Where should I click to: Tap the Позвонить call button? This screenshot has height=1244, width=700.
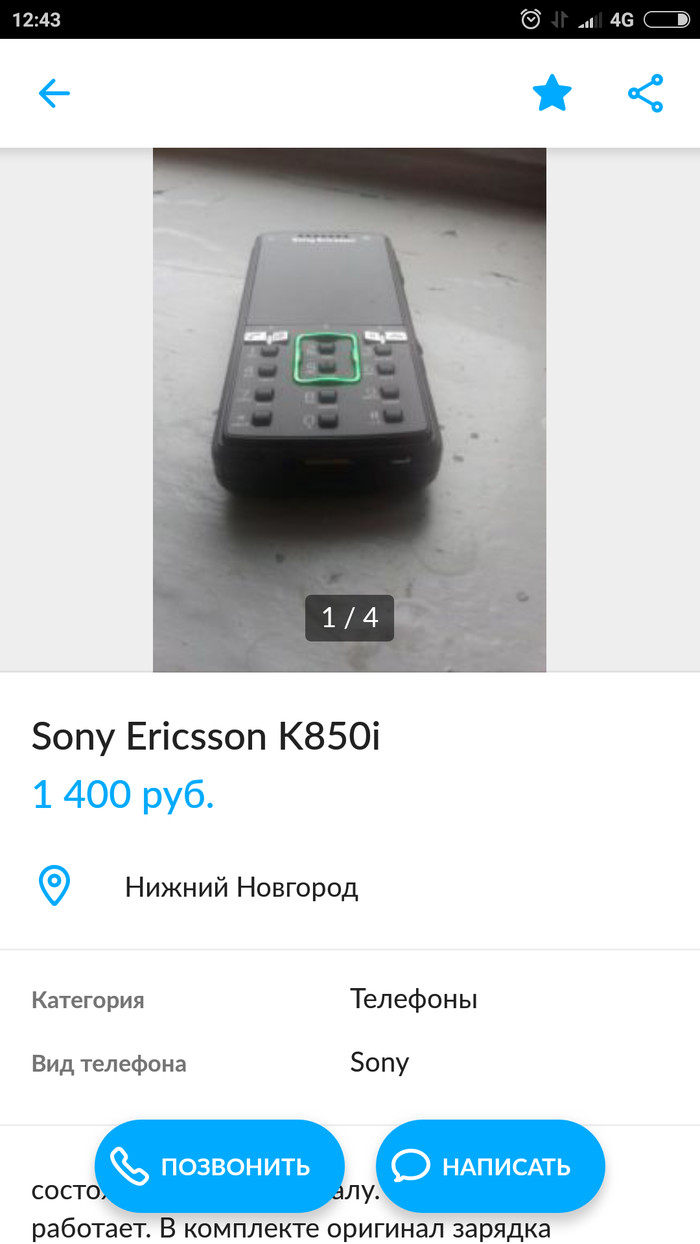(220, 1166)
